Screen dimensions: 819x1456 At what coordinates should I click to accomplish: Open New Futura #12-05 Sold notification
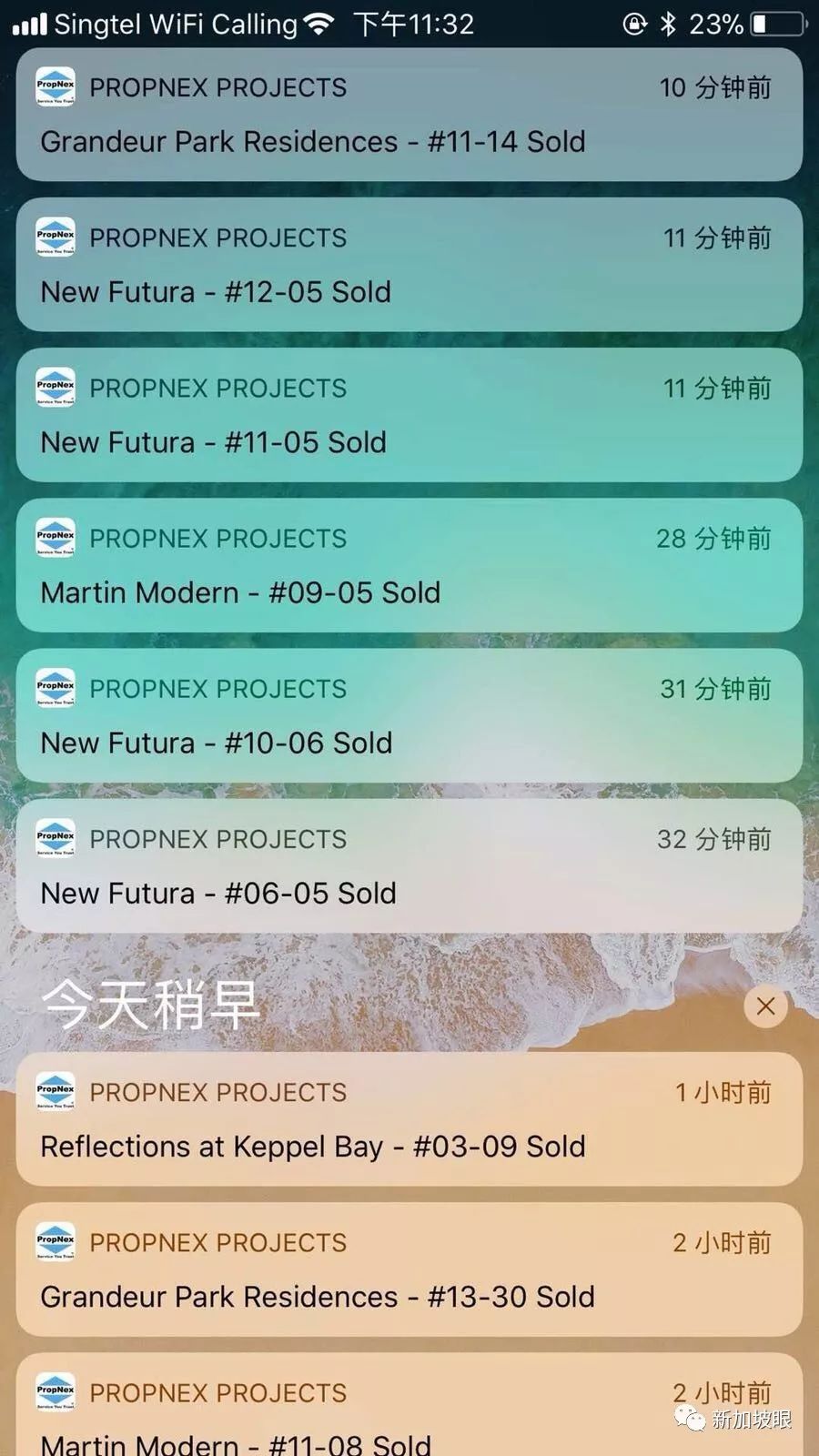(409, 265)
